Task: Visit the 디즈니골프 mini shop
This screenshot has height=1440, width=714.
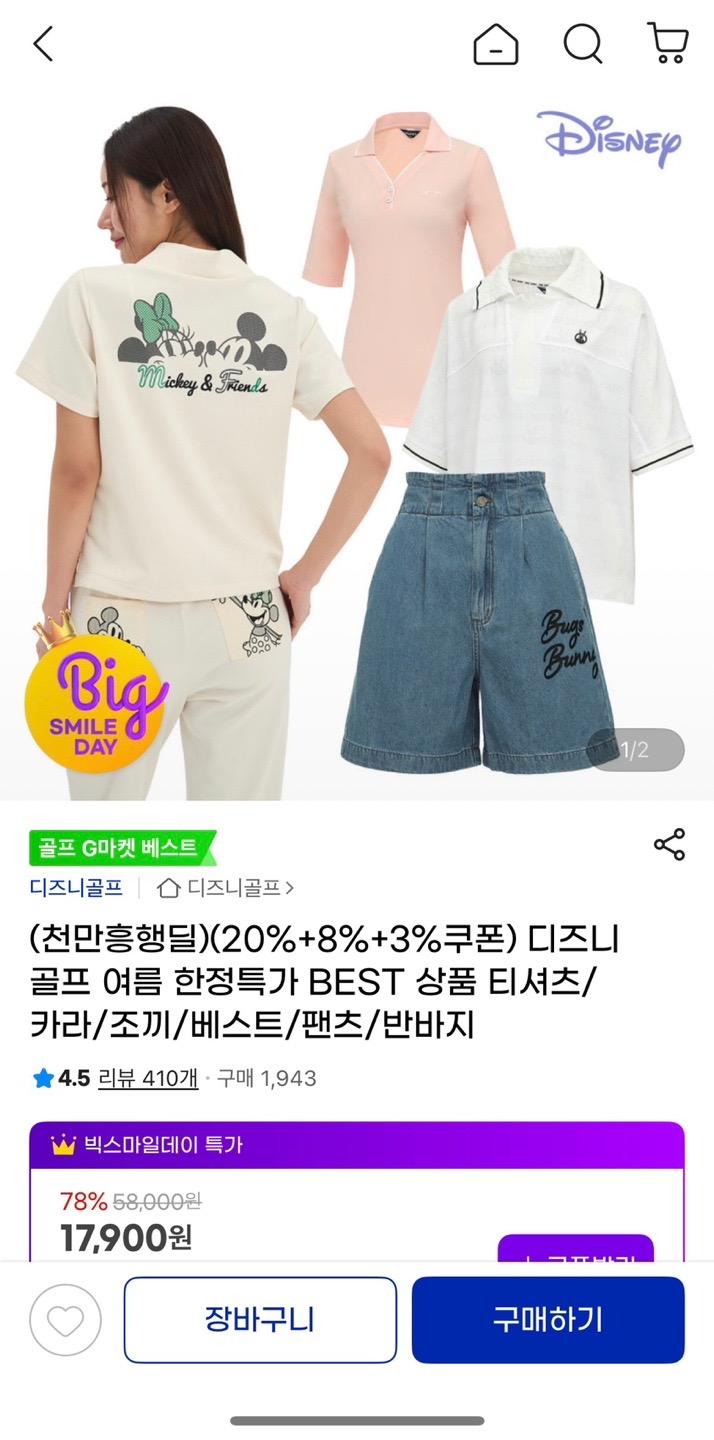Action: pyautogui.click(x=226, y=887)
